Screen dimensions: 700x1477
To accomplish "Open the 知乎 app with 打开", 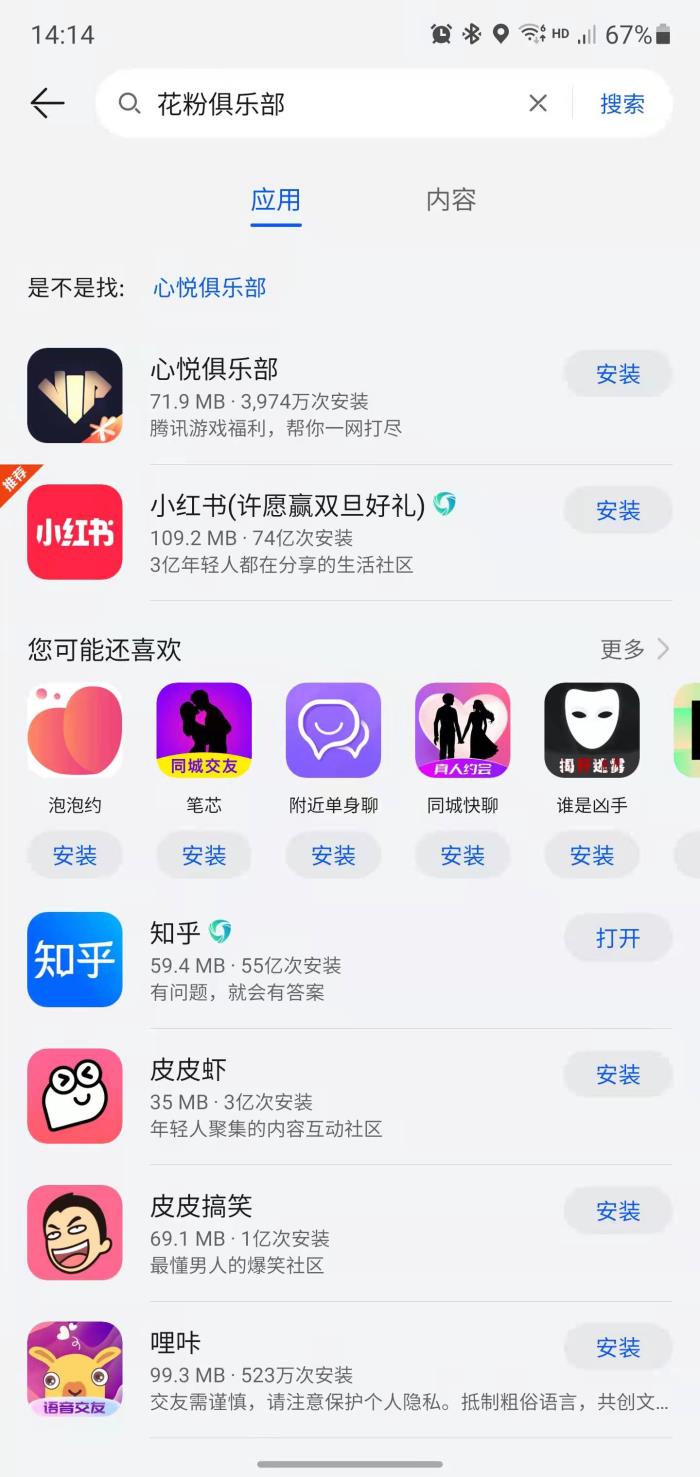I will point(617,938).
